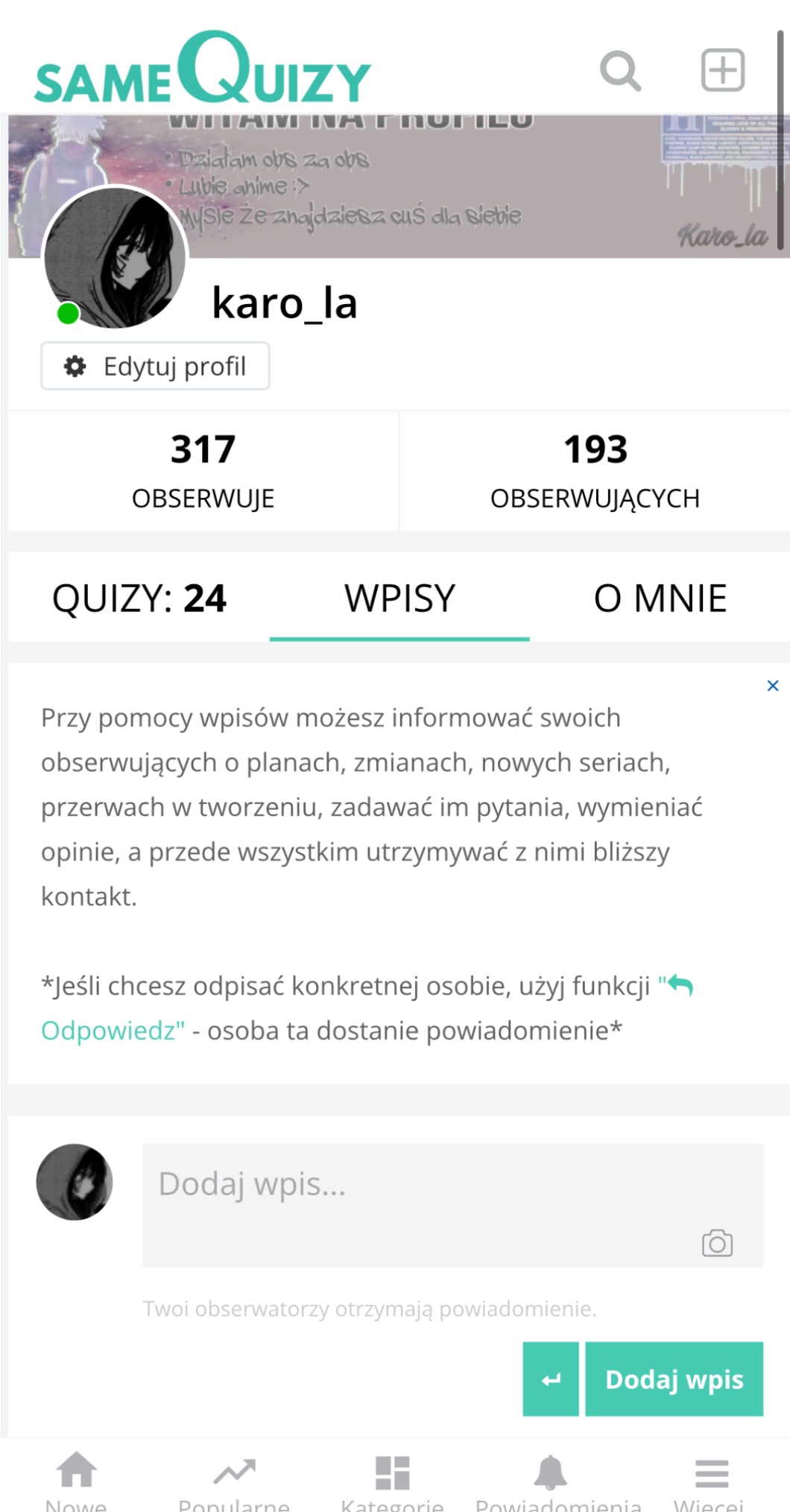Viewport: 790px width, 1512px height.
Task: Open the Więcej menu tab
Action: click(711, 1479)
